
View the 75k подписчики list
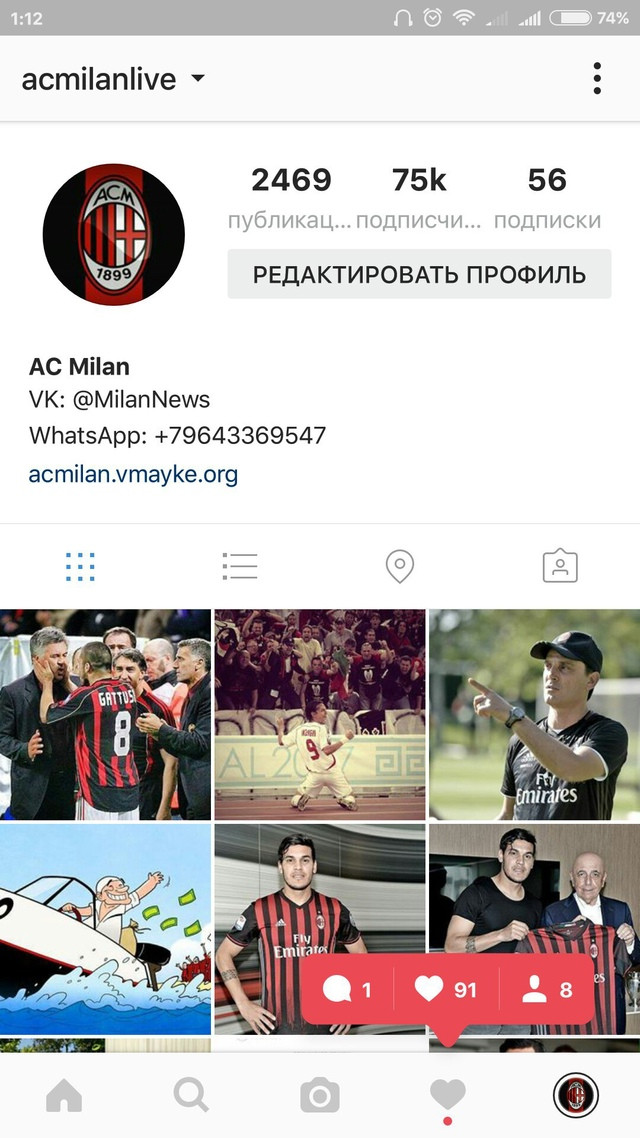click(419, 198)
